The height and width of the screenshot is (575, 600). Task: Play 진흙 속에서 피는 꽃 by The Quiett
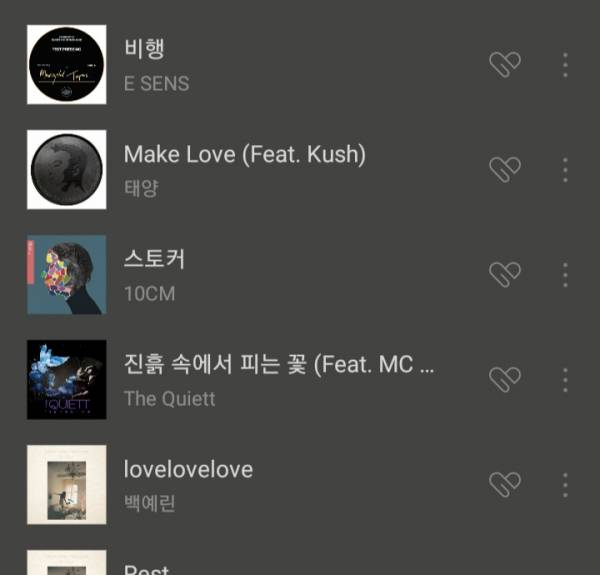[x=278, y=380]
